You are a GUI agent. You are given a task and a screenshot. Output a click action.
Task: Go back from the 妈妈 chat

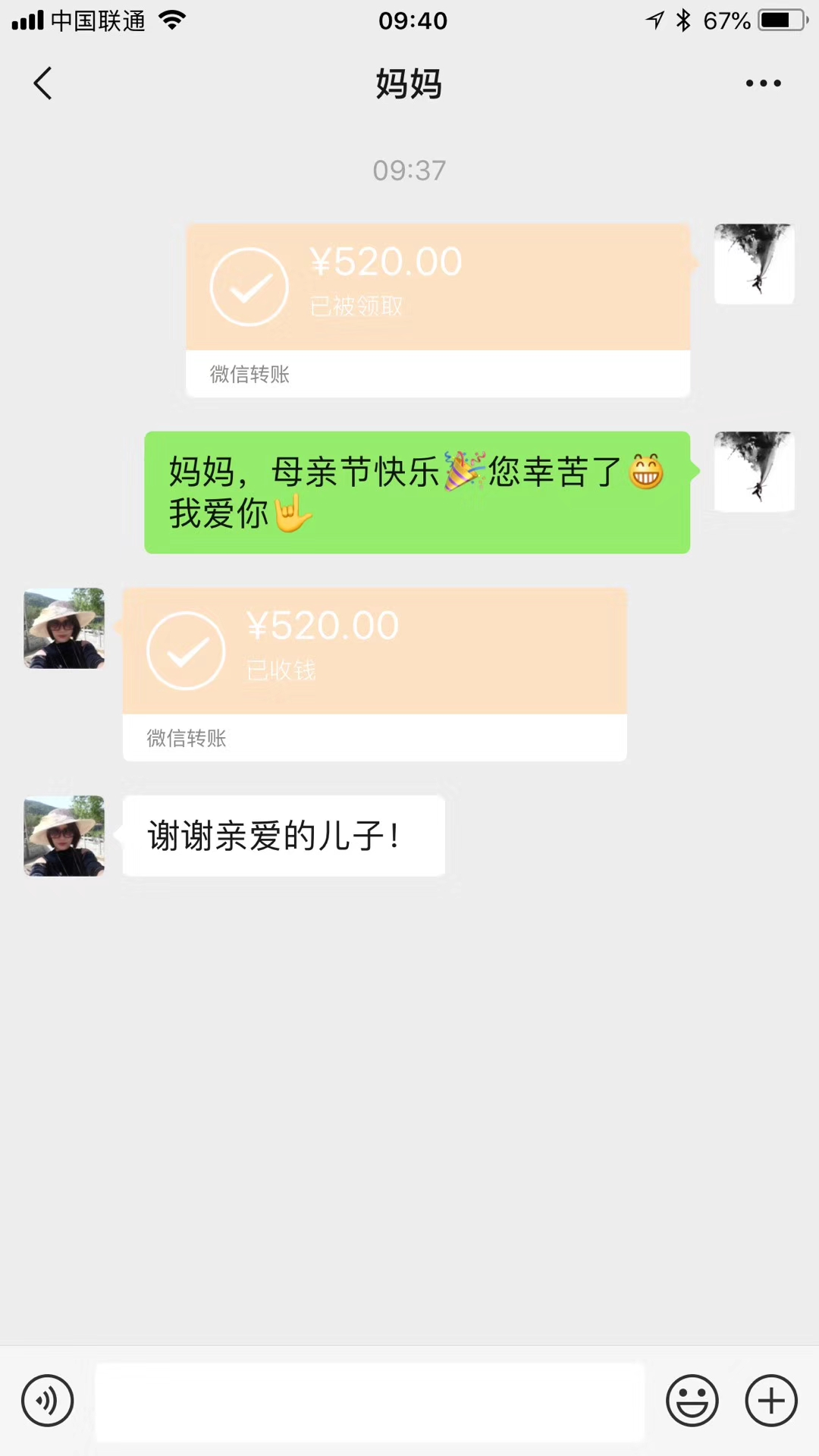click(x=43, y=83)
